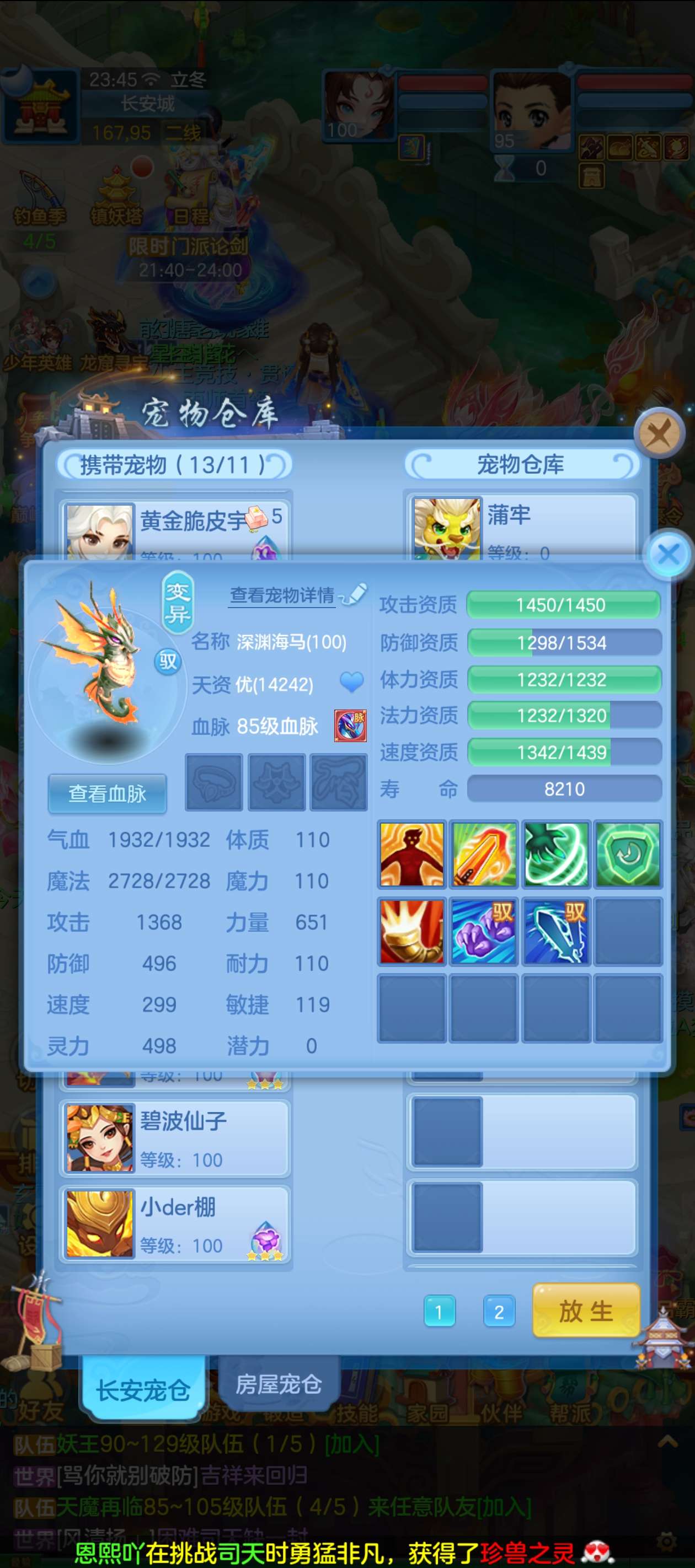View the flaming sword skill icon

coord(484,853)
